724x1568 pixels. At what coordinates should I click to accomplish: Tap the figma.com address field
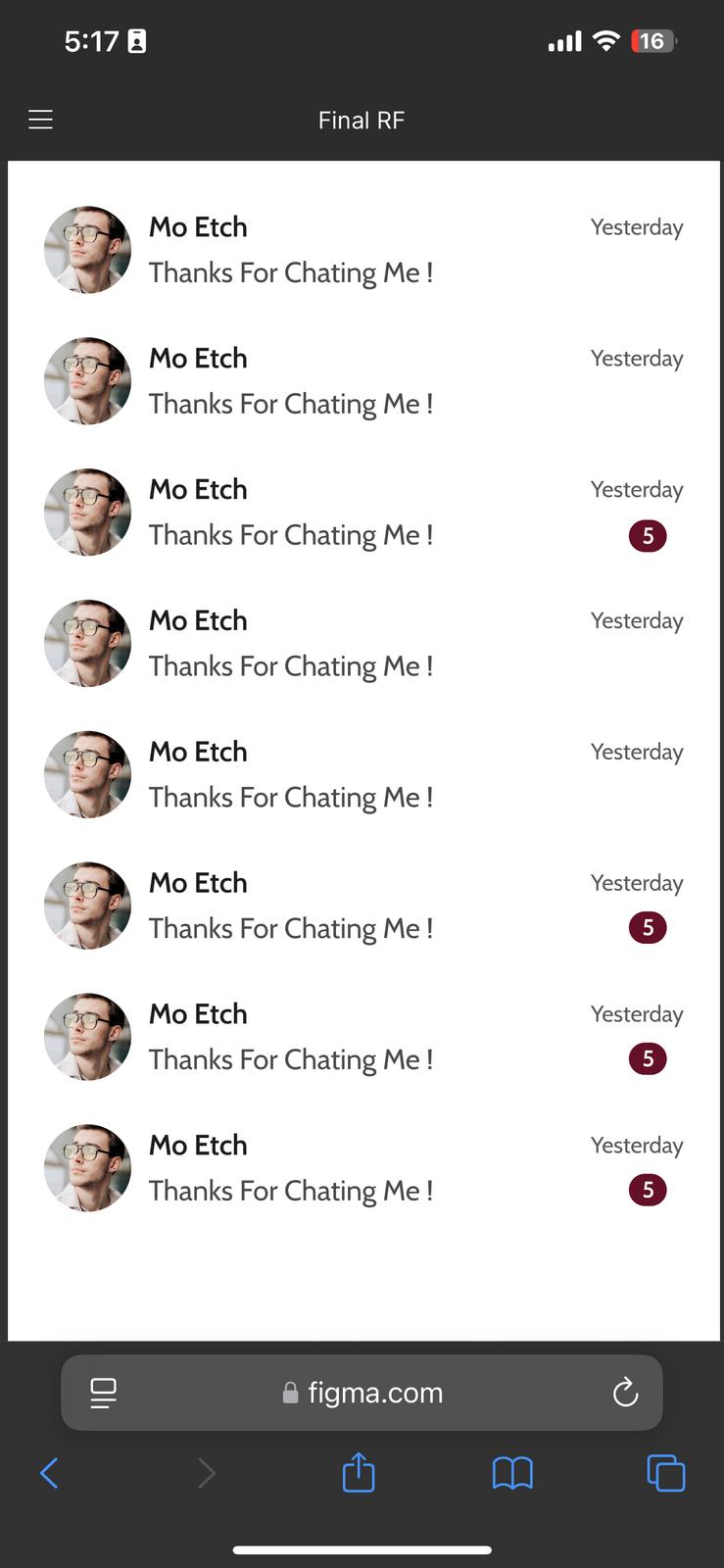(362, 1393)
